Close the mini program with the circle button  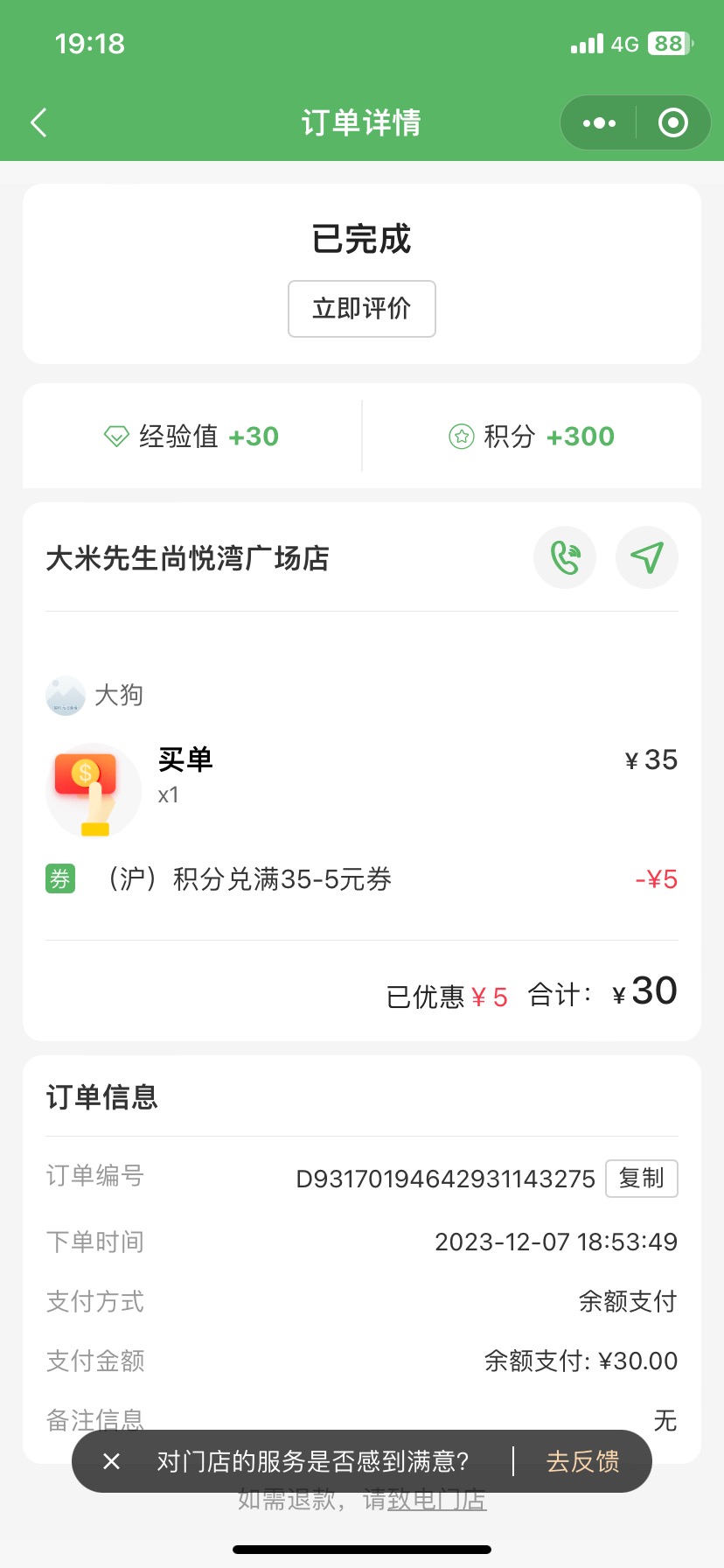(672, 122)
